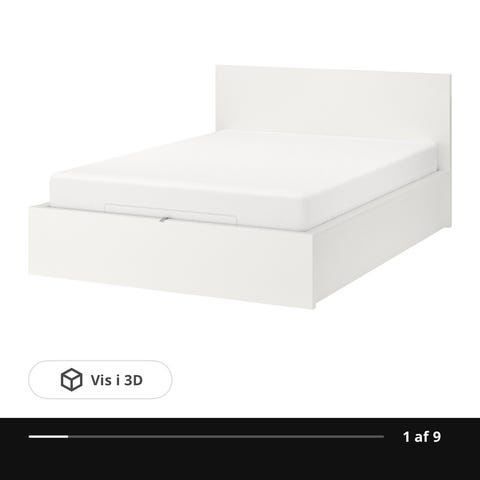Tap the Vis i 3D button
The image size is (480, 480).
point(100,379)
